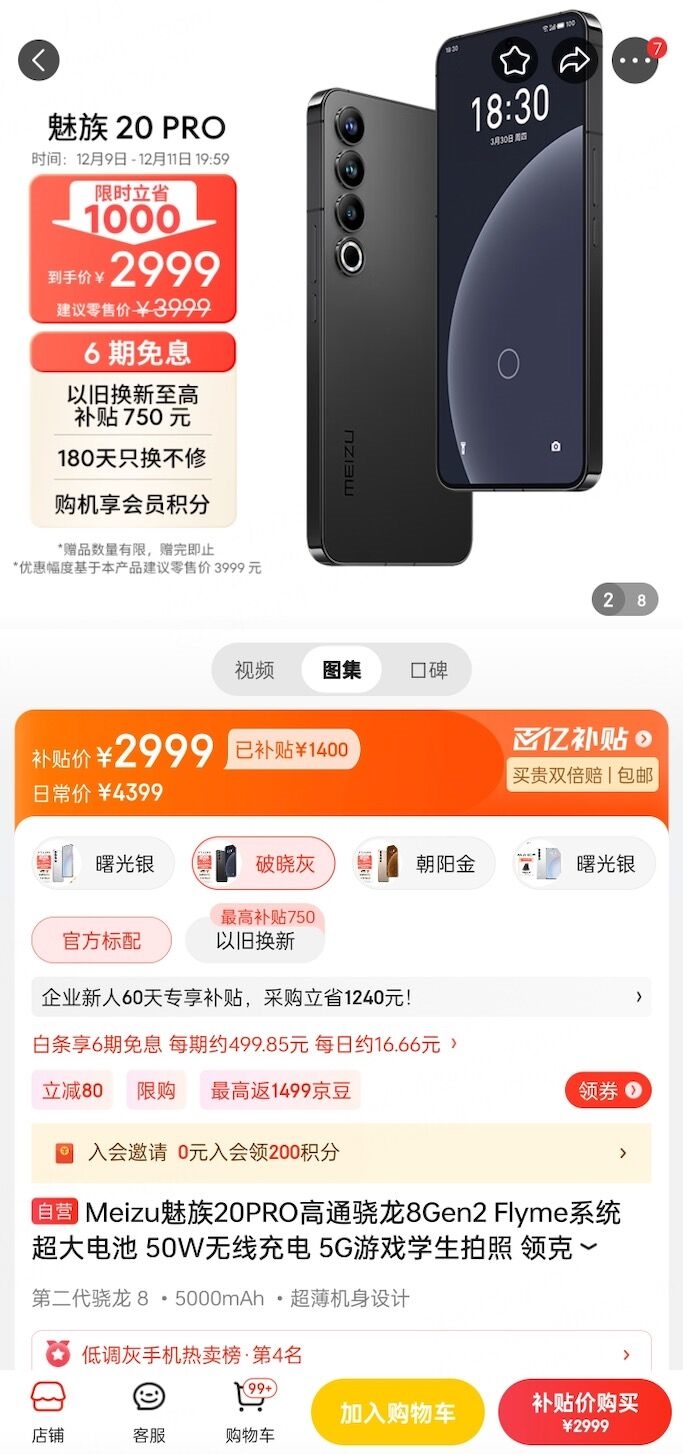Screen dimensions: 683x1454
Task: Open the 百亿补贴 subsidy banner
Action: (x=582, y=740)
